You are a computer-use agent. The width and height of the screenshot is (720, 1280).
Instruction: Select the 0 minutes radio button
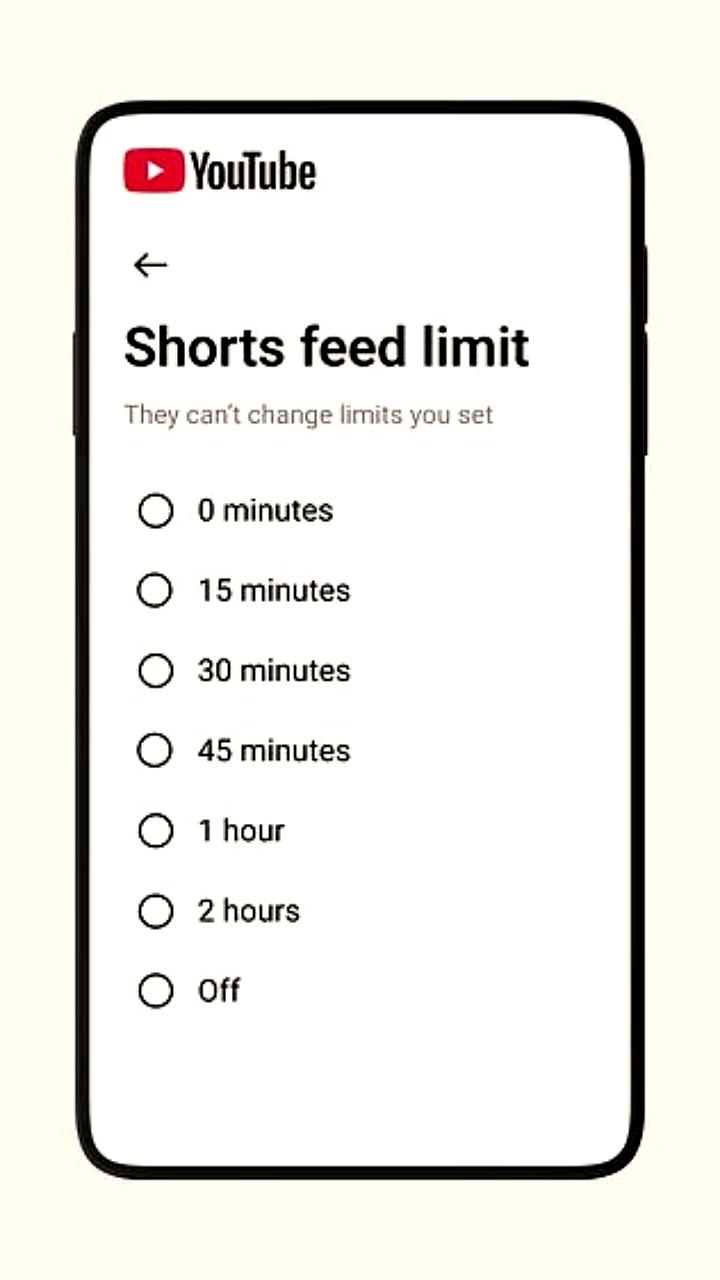[156, 510]
